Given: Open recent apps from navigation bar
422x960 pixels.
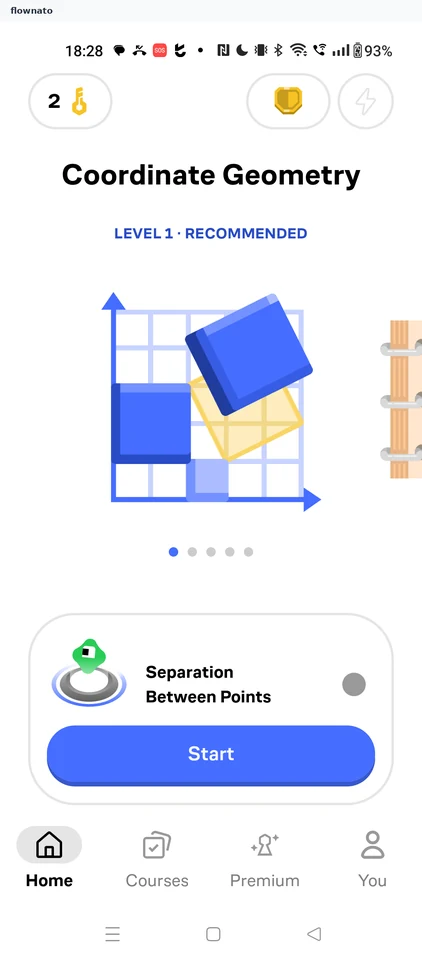Looking at the screenshot, I should (112, 934).
